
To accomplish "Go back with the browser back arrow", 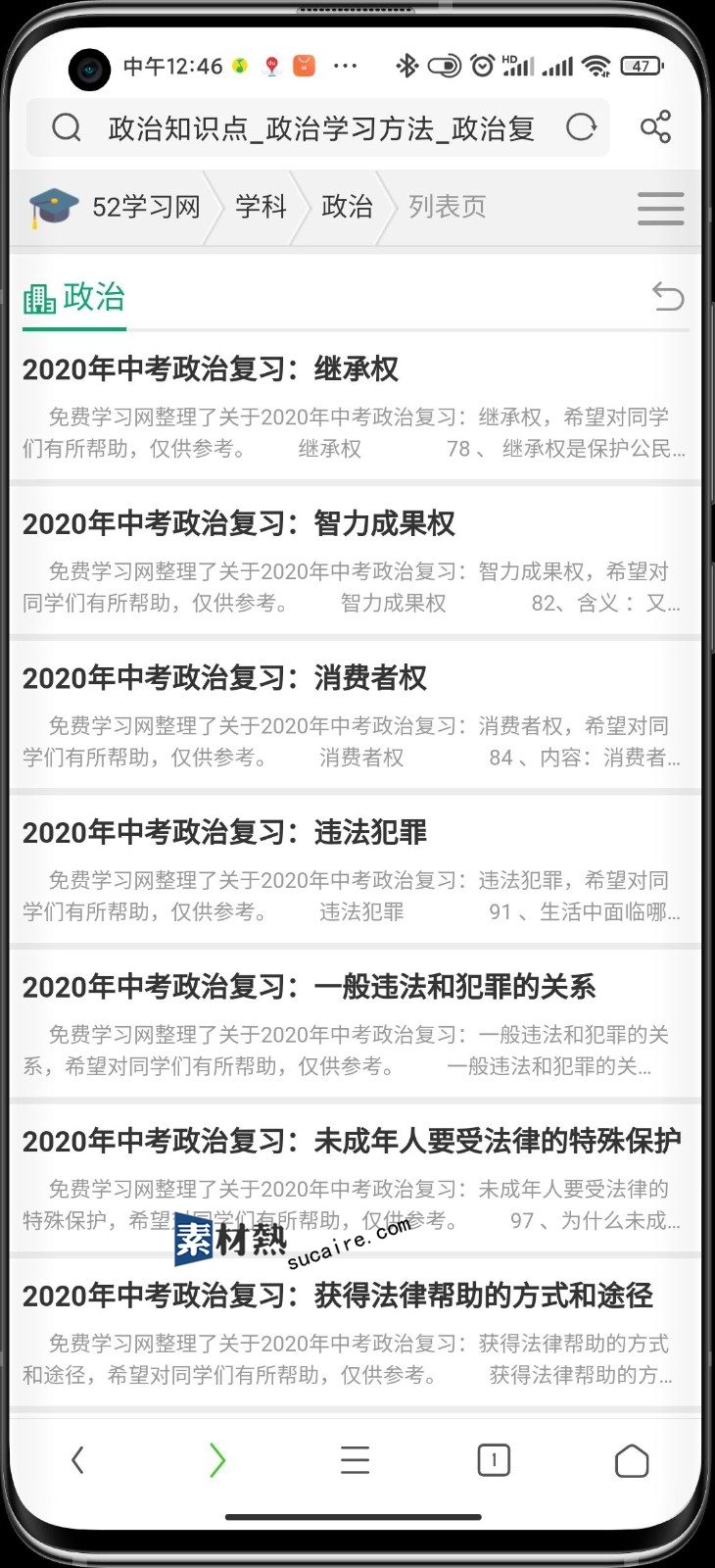I will [78, 1460].
